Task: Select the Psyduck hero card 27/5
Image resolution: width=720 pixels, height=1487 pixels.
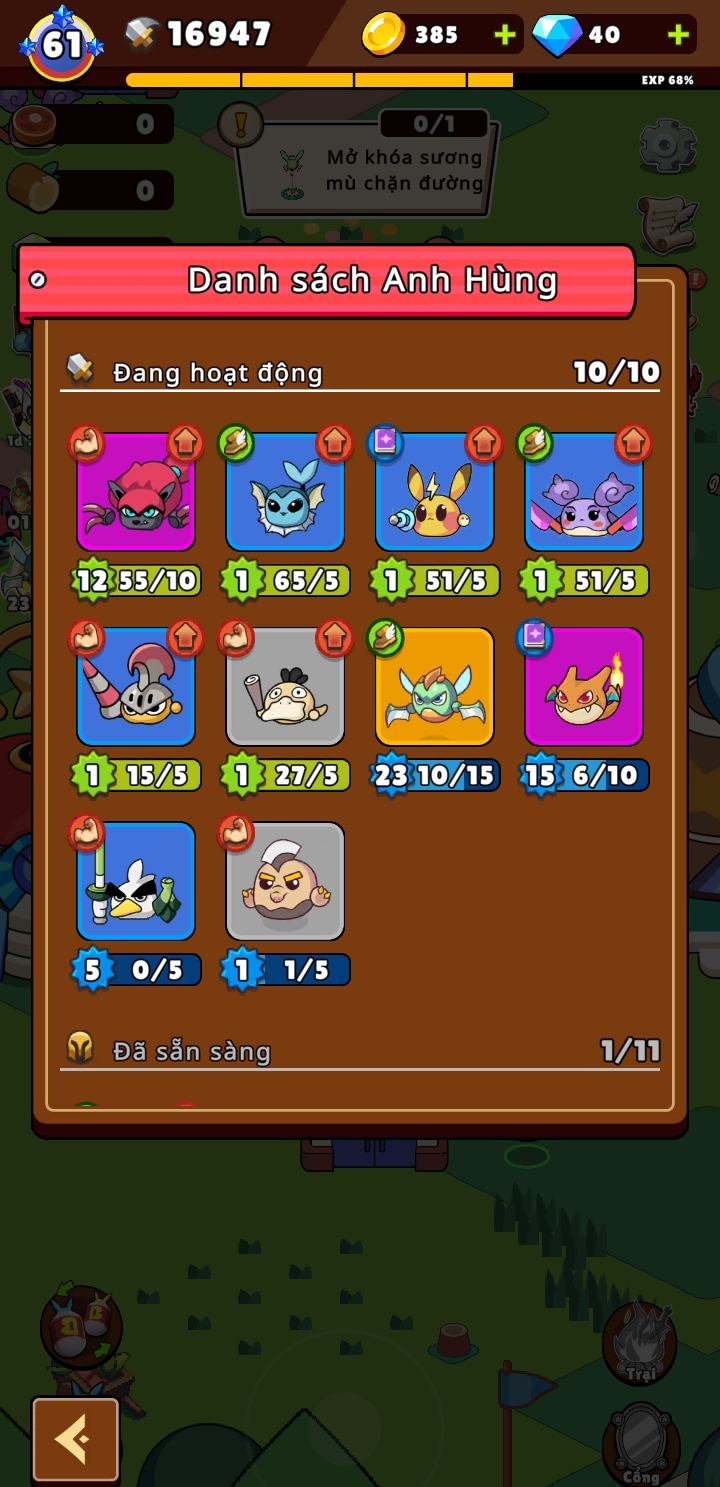Action: pos(285,687)
